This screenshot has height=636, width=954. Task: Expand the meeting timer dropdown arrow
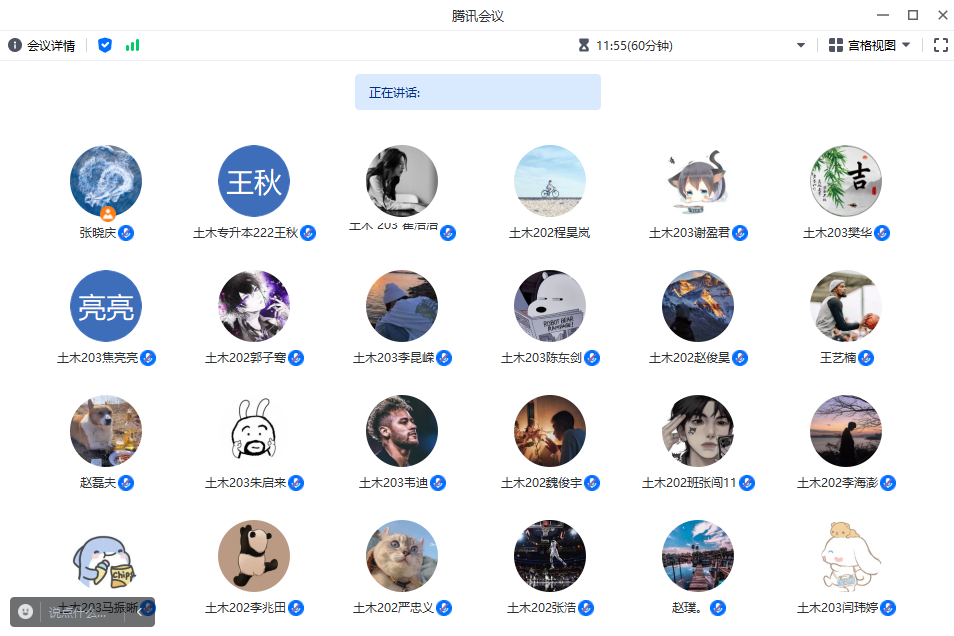800,45
